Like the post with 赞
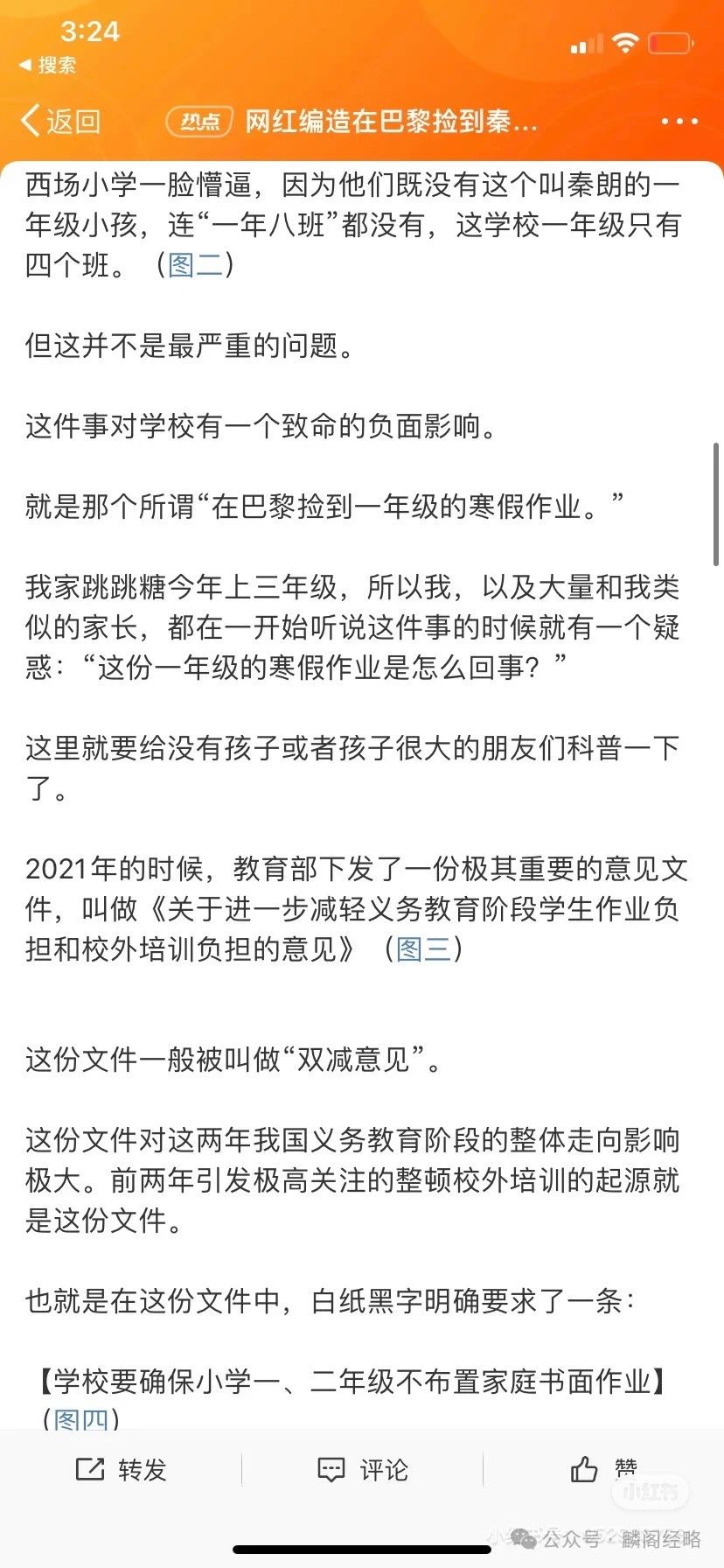Image resolution: width=724 pixels, height=1568 pixels. tap(603, 1470)
